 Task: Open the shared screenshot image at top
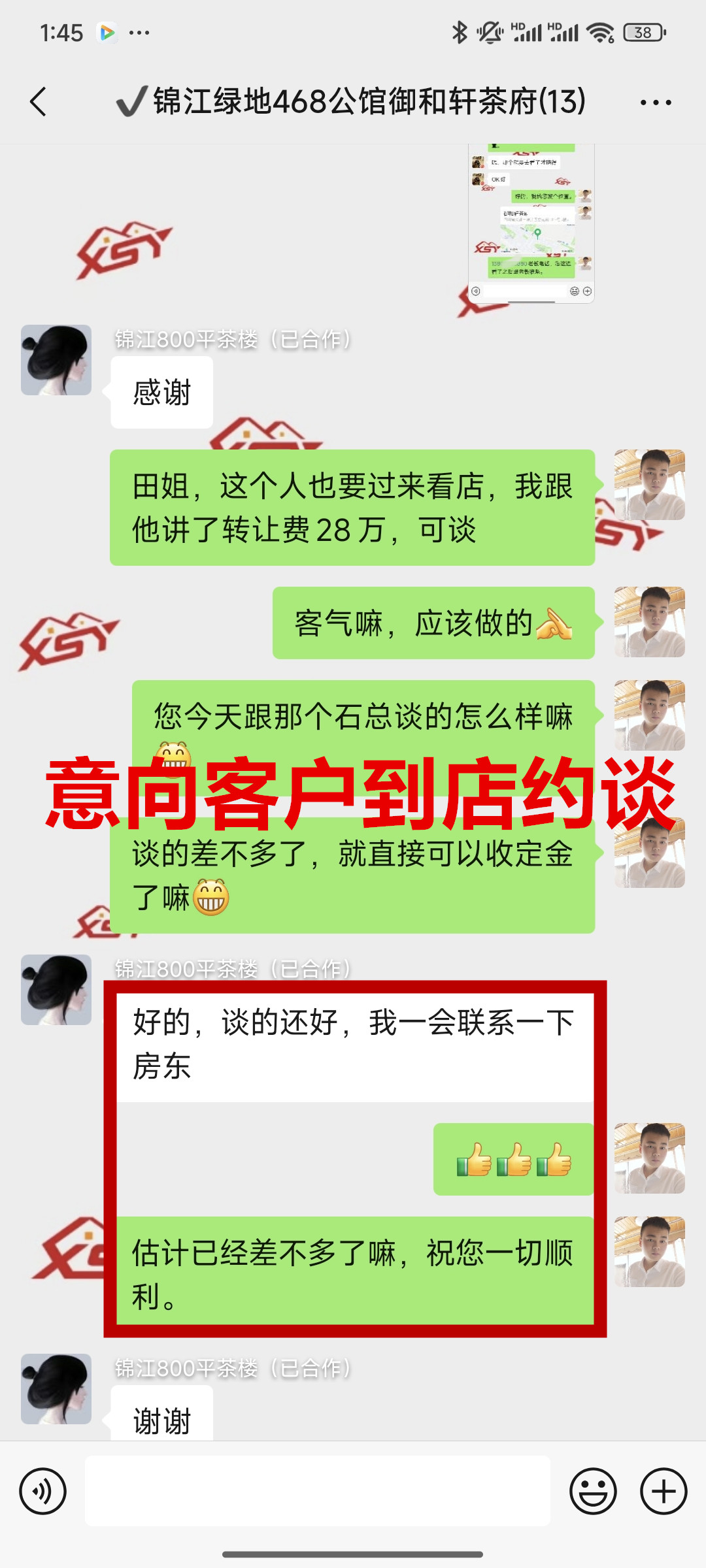pyautogui.click(x=531, y=222)
